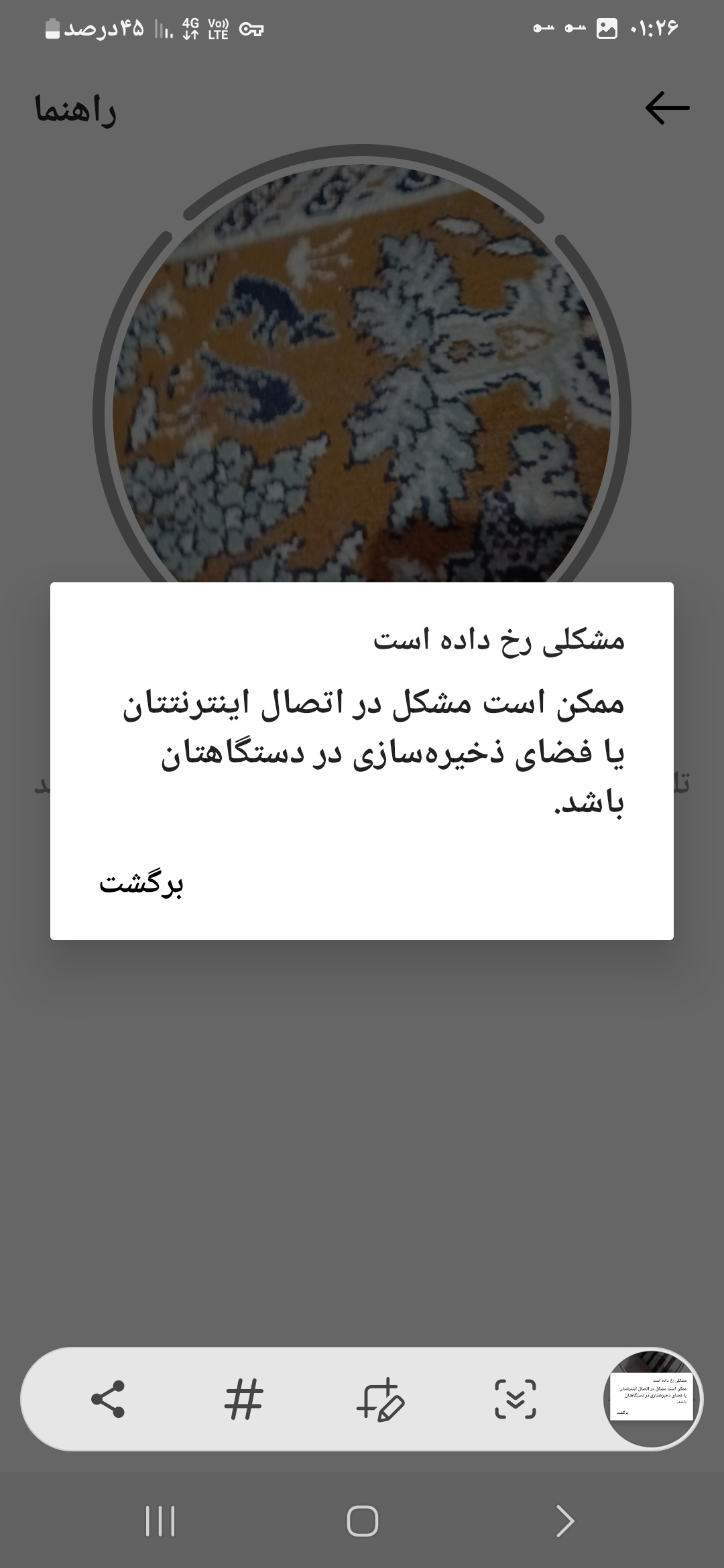The height and width of the screenshot is (1568, 724).
Task: Open راهنما help at the top
Action: point(76,110)
